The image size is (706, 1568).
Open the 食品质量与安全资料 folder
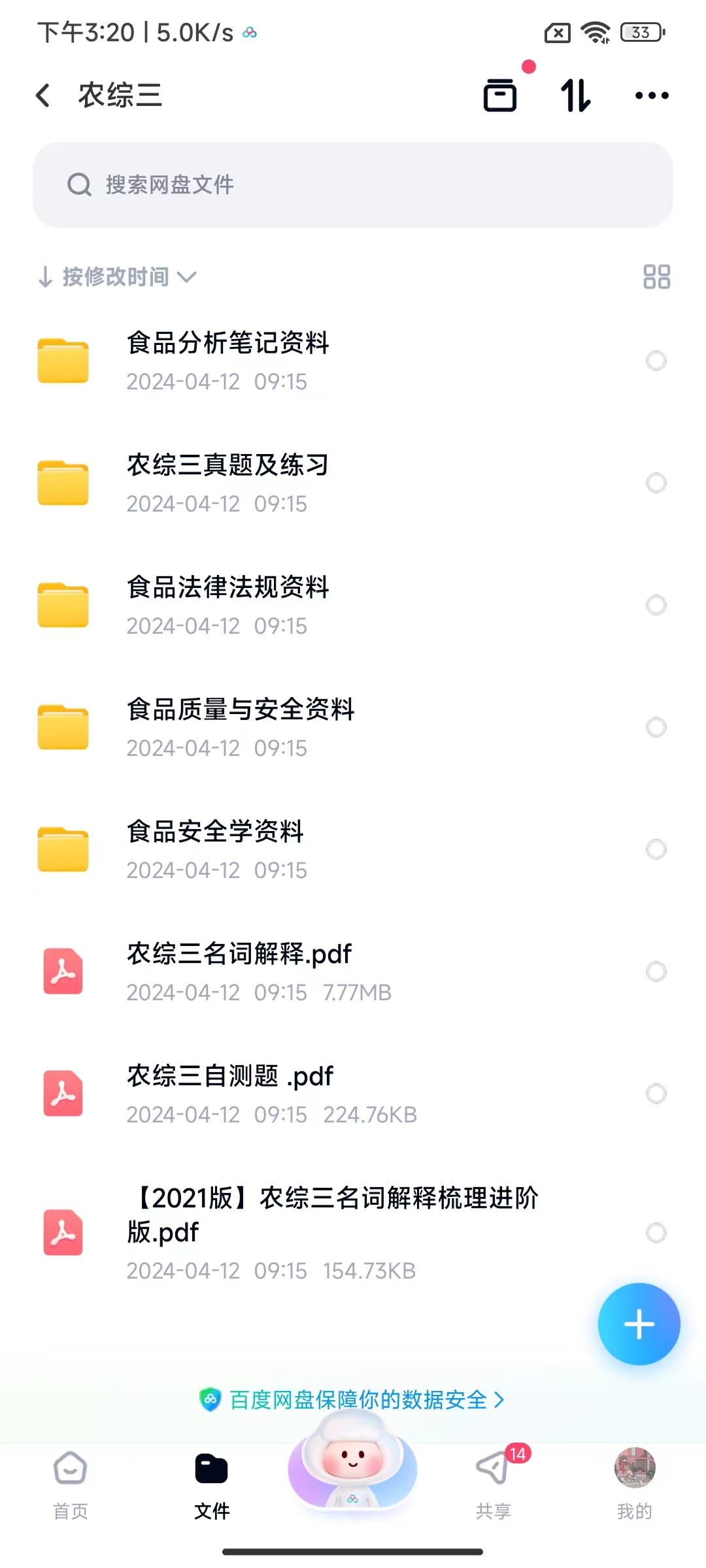pyautogui.click(x=241, y=727)
